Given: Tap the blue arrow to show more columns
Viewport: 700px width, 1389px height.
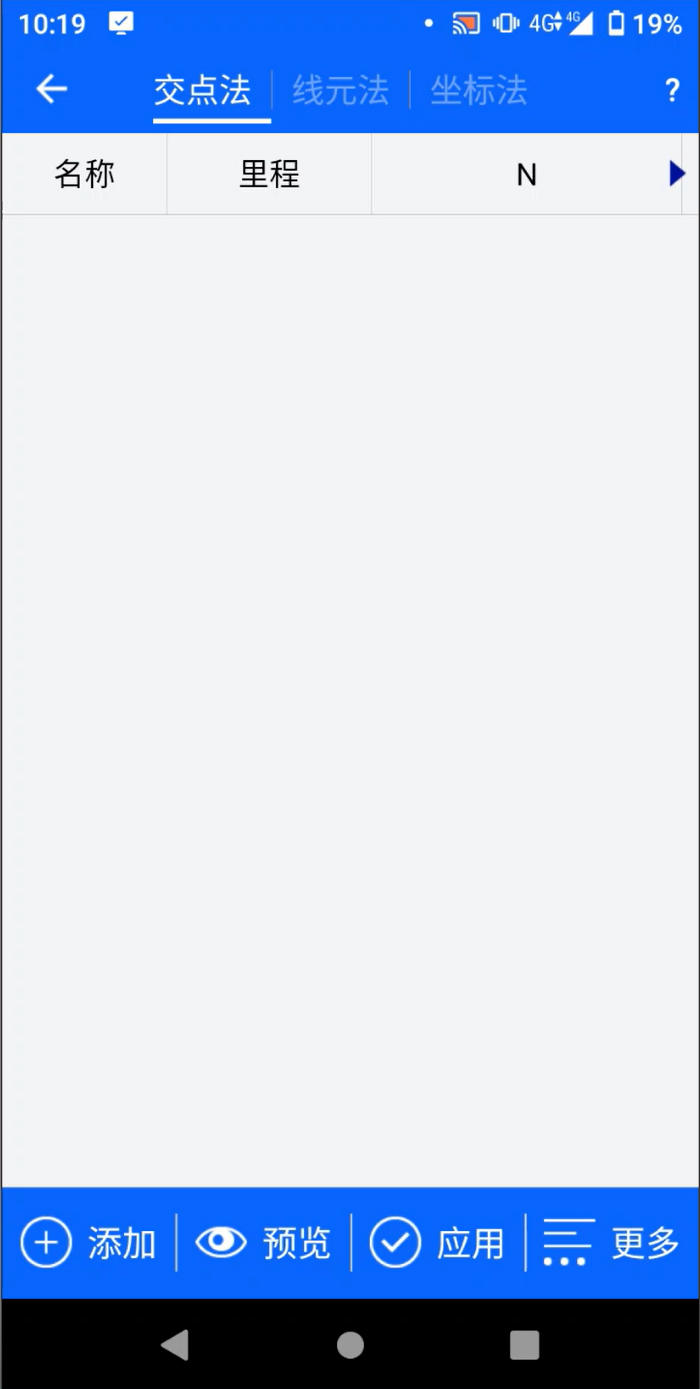Looking at the screenshot, I should click(x=677, y=174).
